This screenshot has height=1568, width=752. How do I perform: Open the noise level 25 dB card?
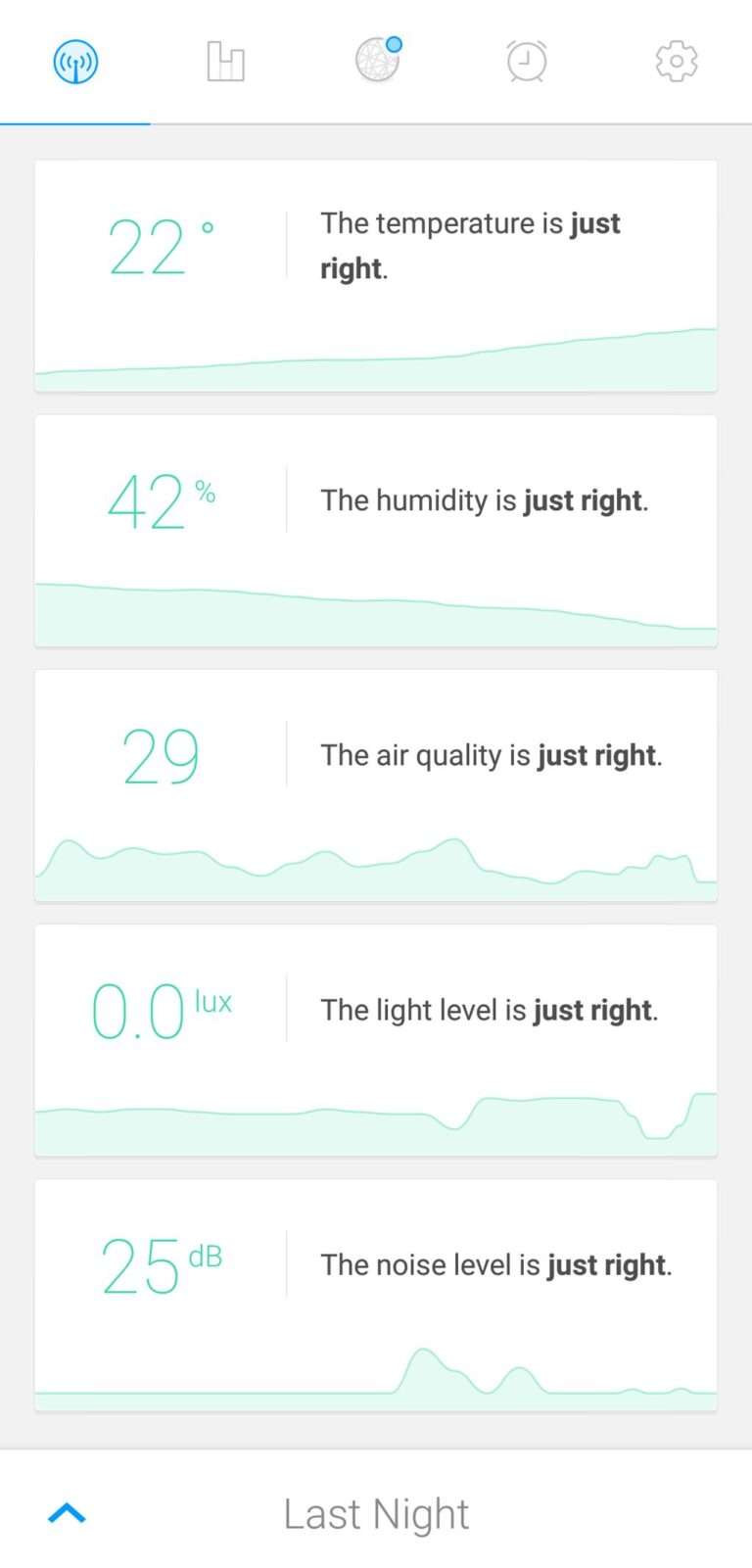376,1295
